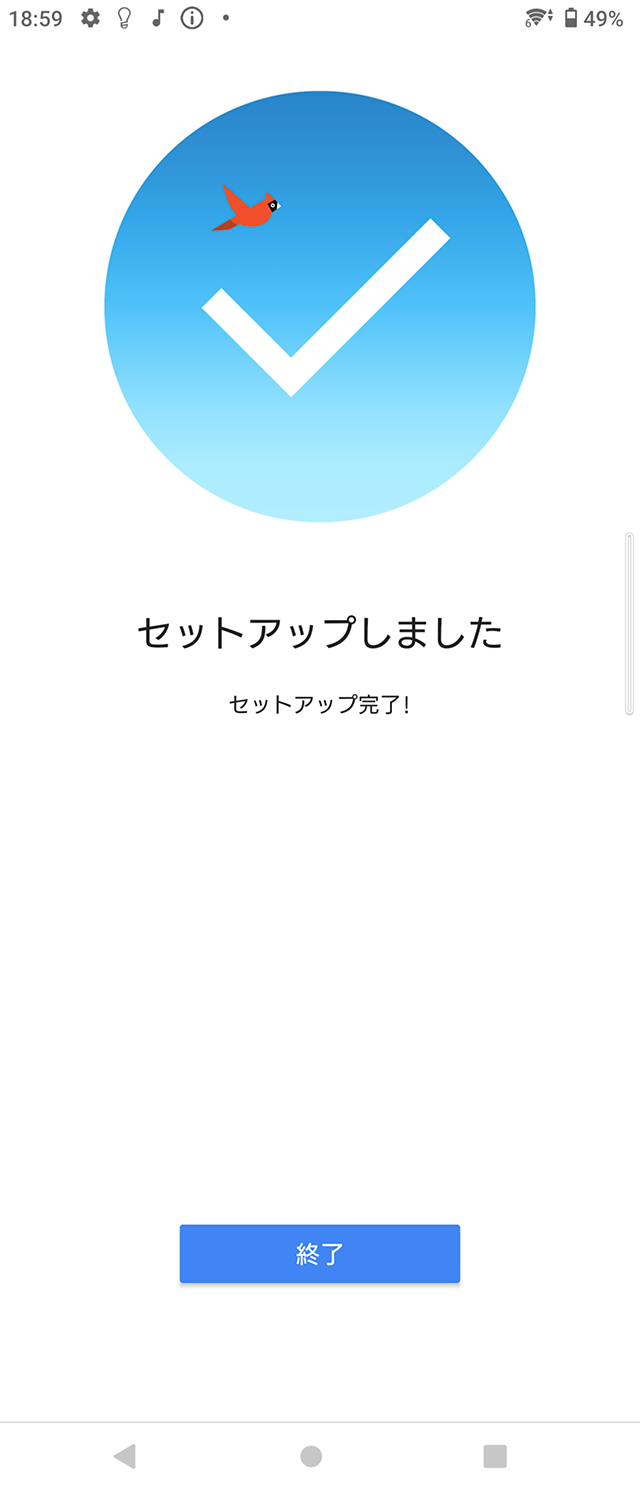Tap the 終了 button to finish setup
The width and height of the screenshot is (640, 1495).
(320, 1253)
